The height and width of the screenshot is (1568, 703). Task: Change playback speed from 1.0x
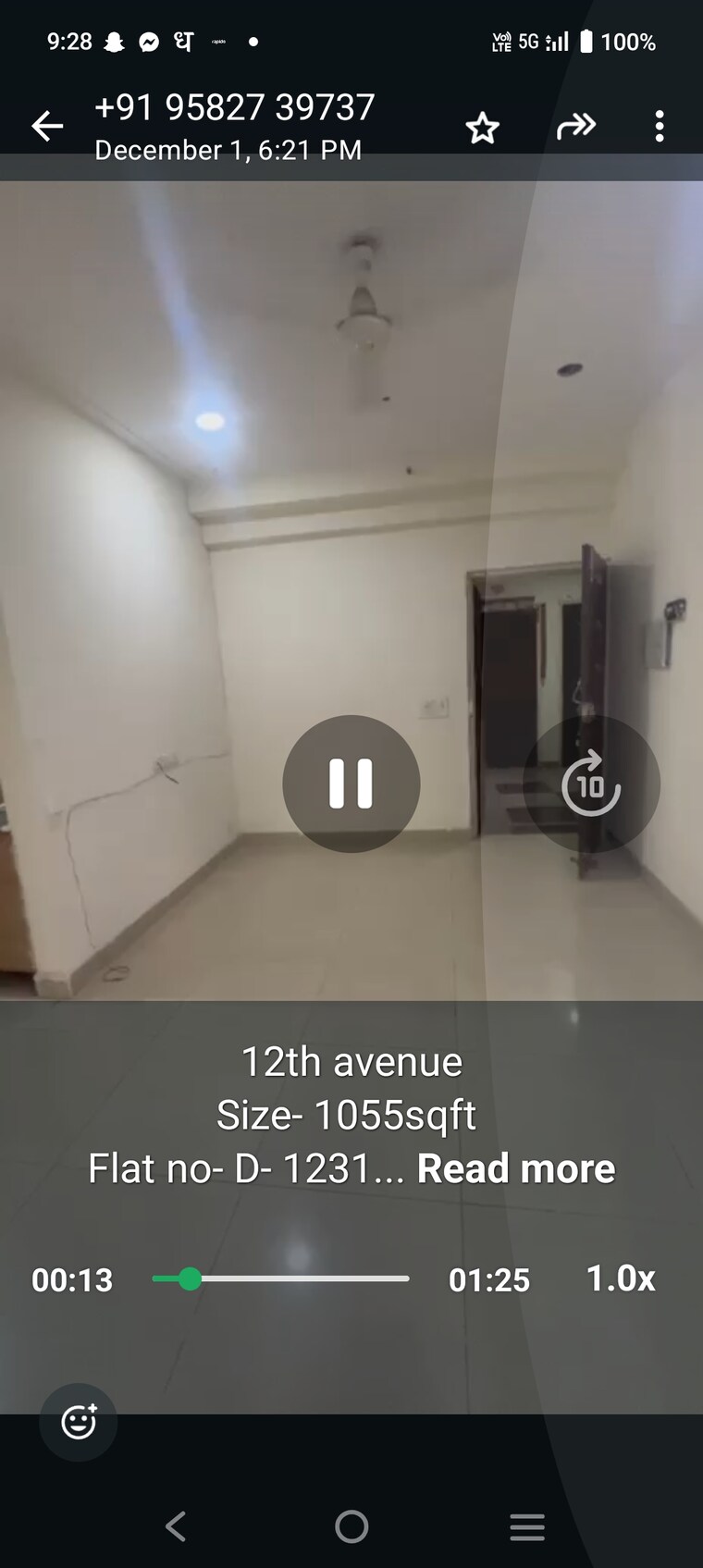621,1278
